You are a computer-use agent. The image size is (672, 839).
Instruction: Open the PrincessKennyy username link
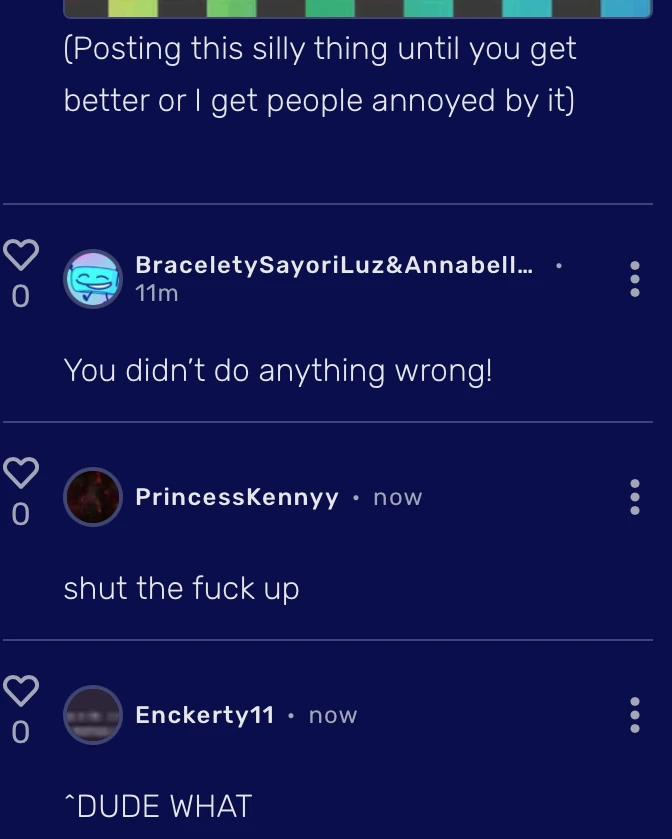point(237,497)
